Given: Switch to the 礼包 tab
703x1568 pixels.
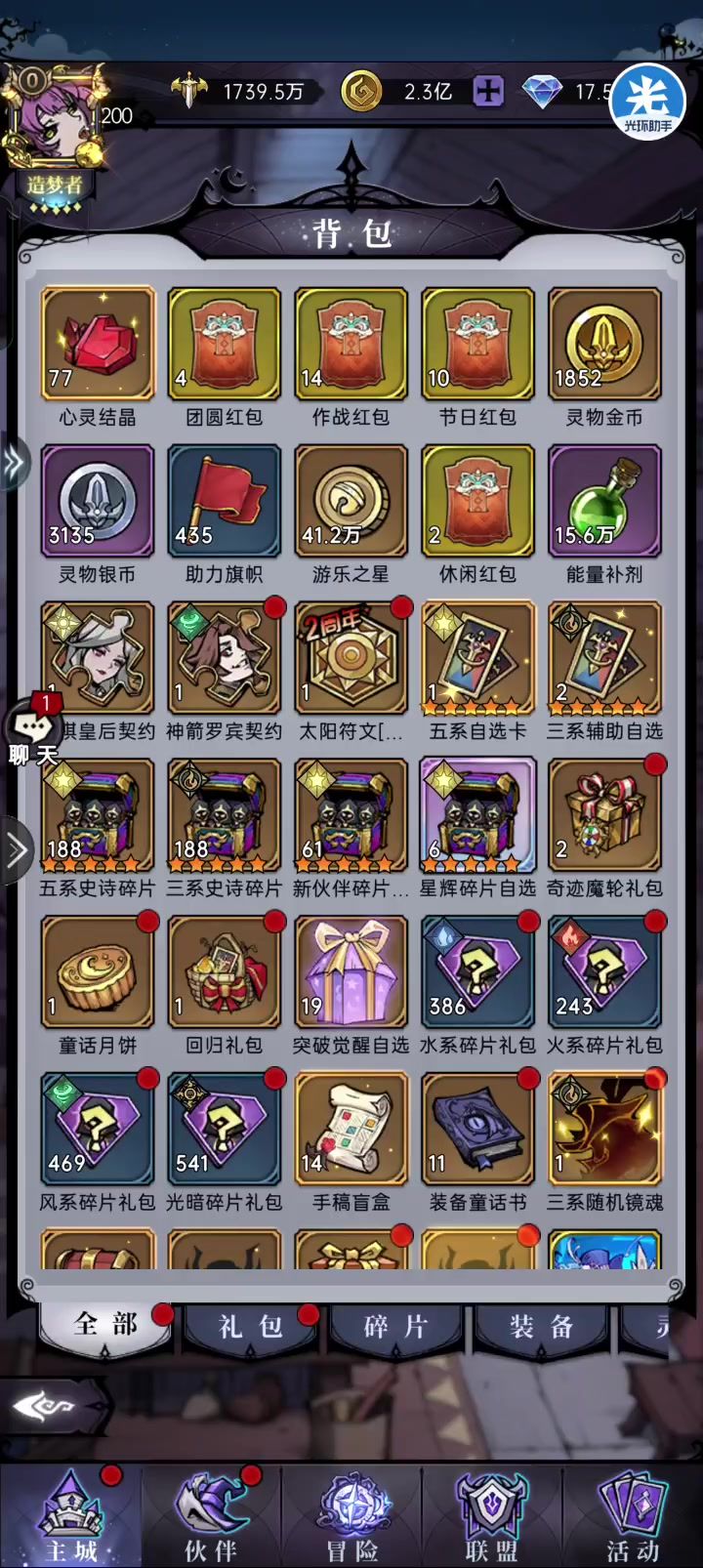Looking at the screenshot, I should coord(251,1327).
